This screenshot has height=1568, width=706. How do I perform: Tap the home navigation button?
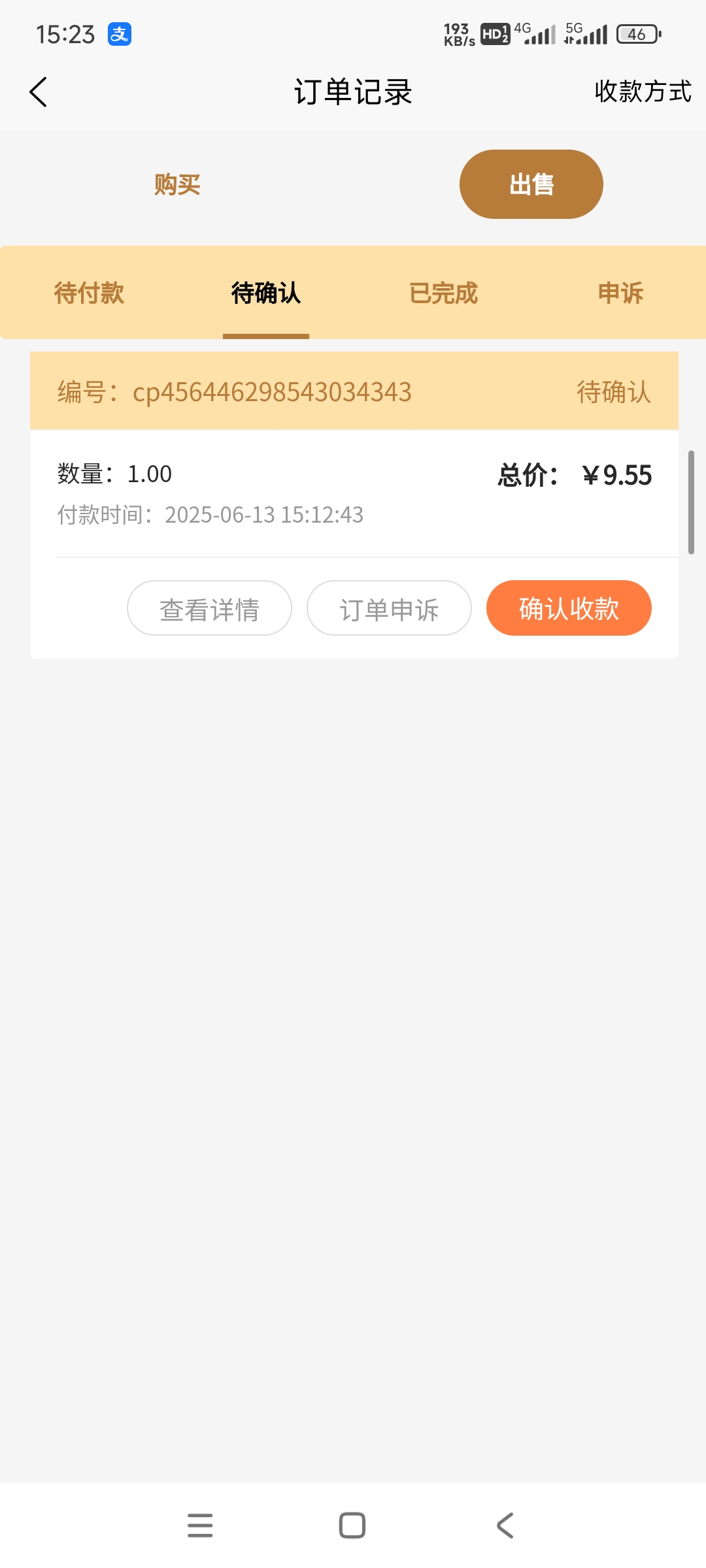point(352,1525)
